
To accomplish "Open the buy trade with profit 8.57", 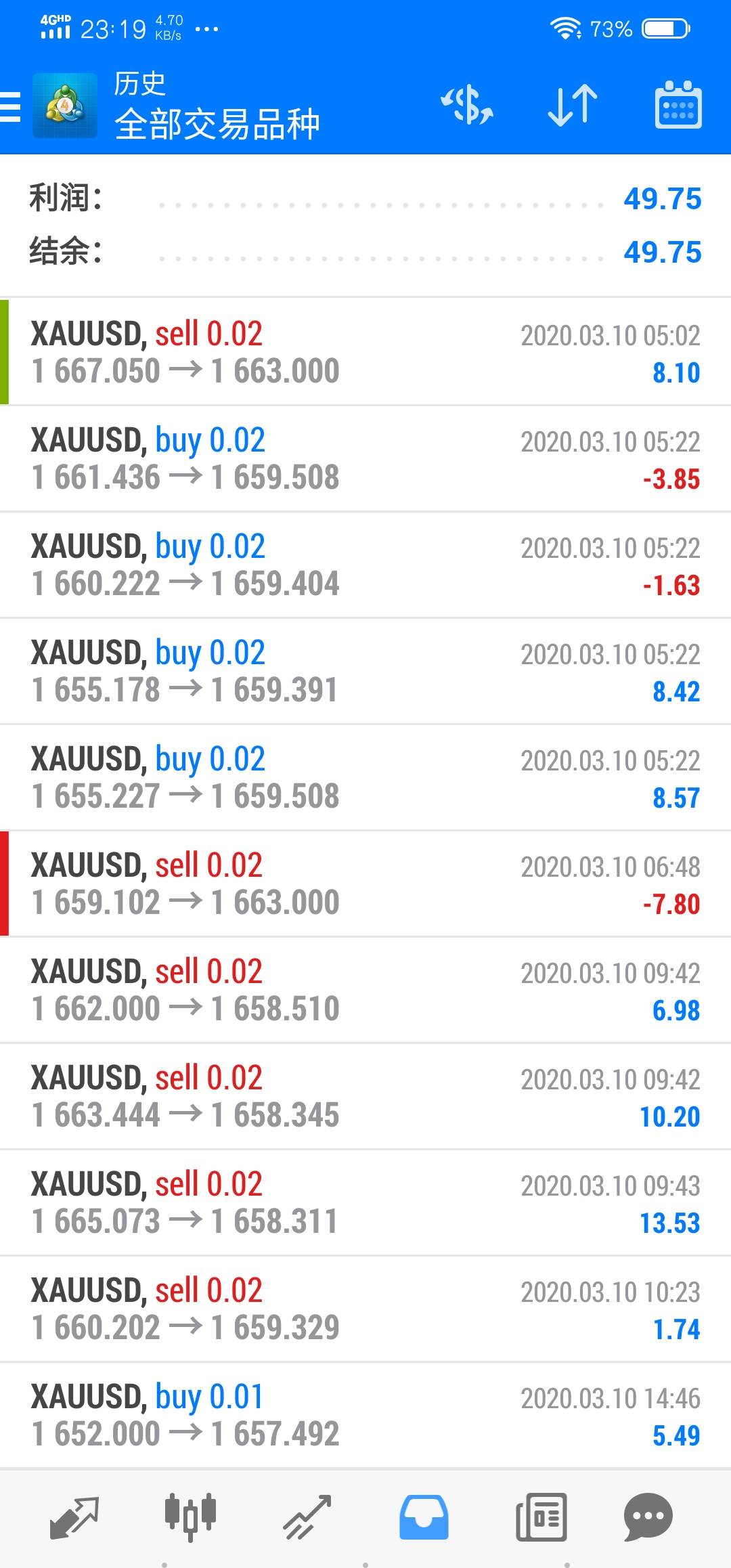I will [365, 777].
